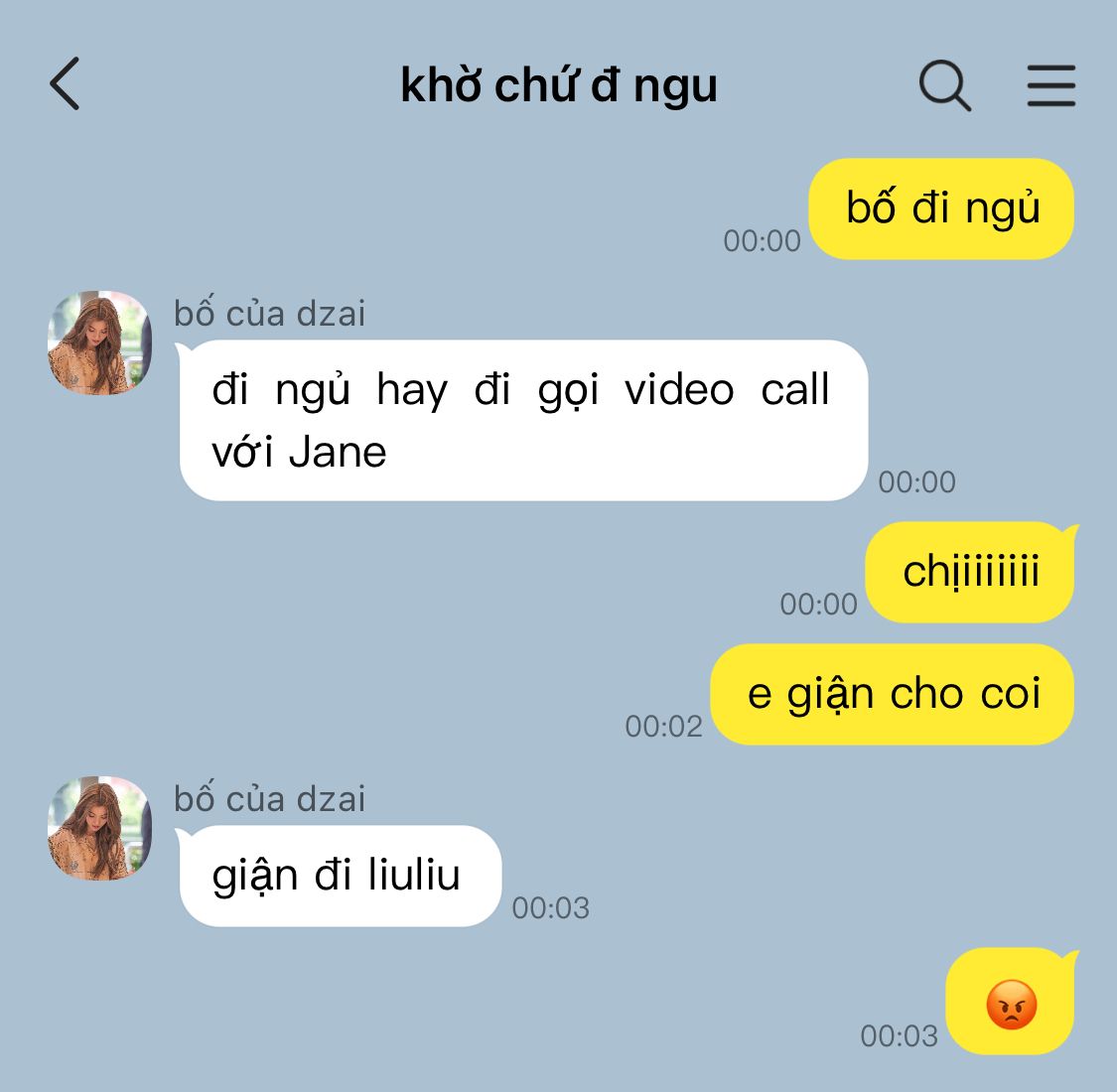Search within this chat
Viewport: 1117px width, 1092px height.
943,85
